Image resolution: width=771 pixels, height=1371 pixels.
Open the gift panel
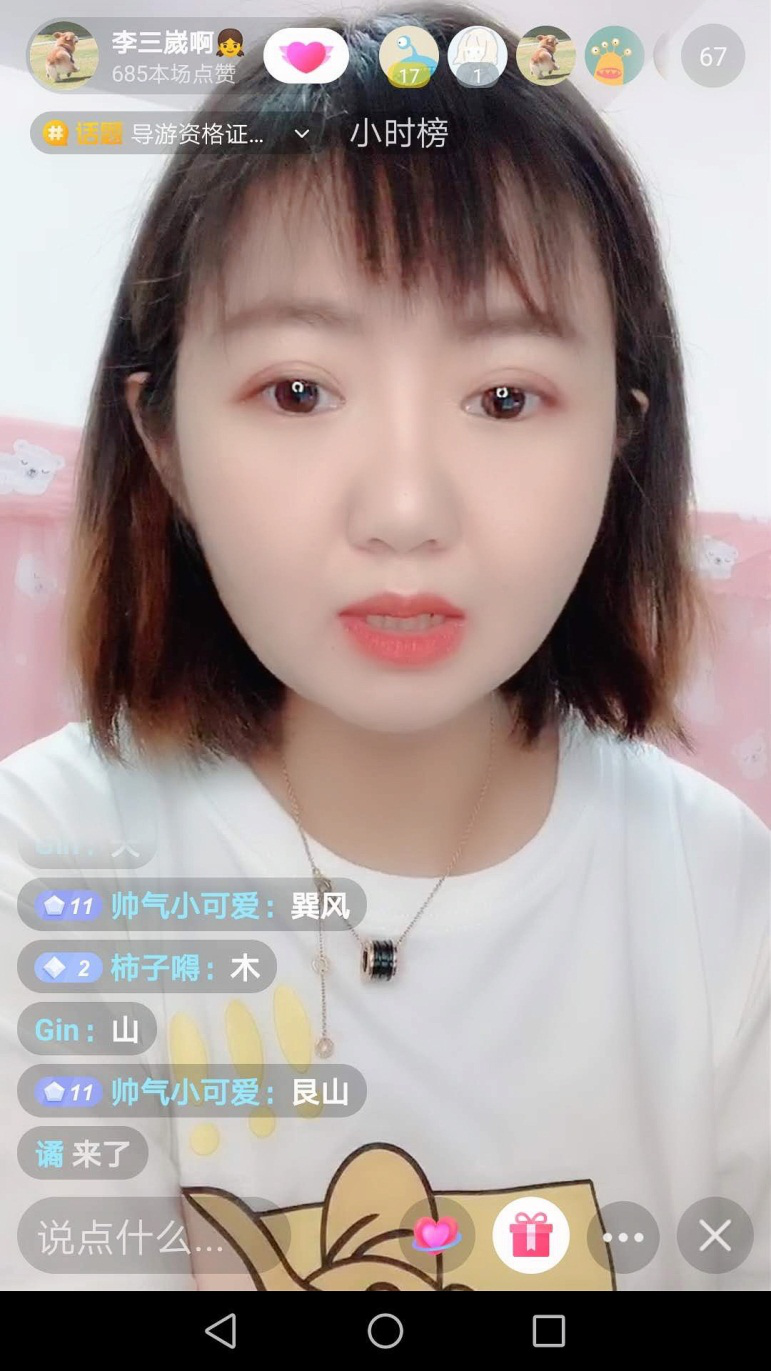pyautogui.click(x=531, y=1236)
